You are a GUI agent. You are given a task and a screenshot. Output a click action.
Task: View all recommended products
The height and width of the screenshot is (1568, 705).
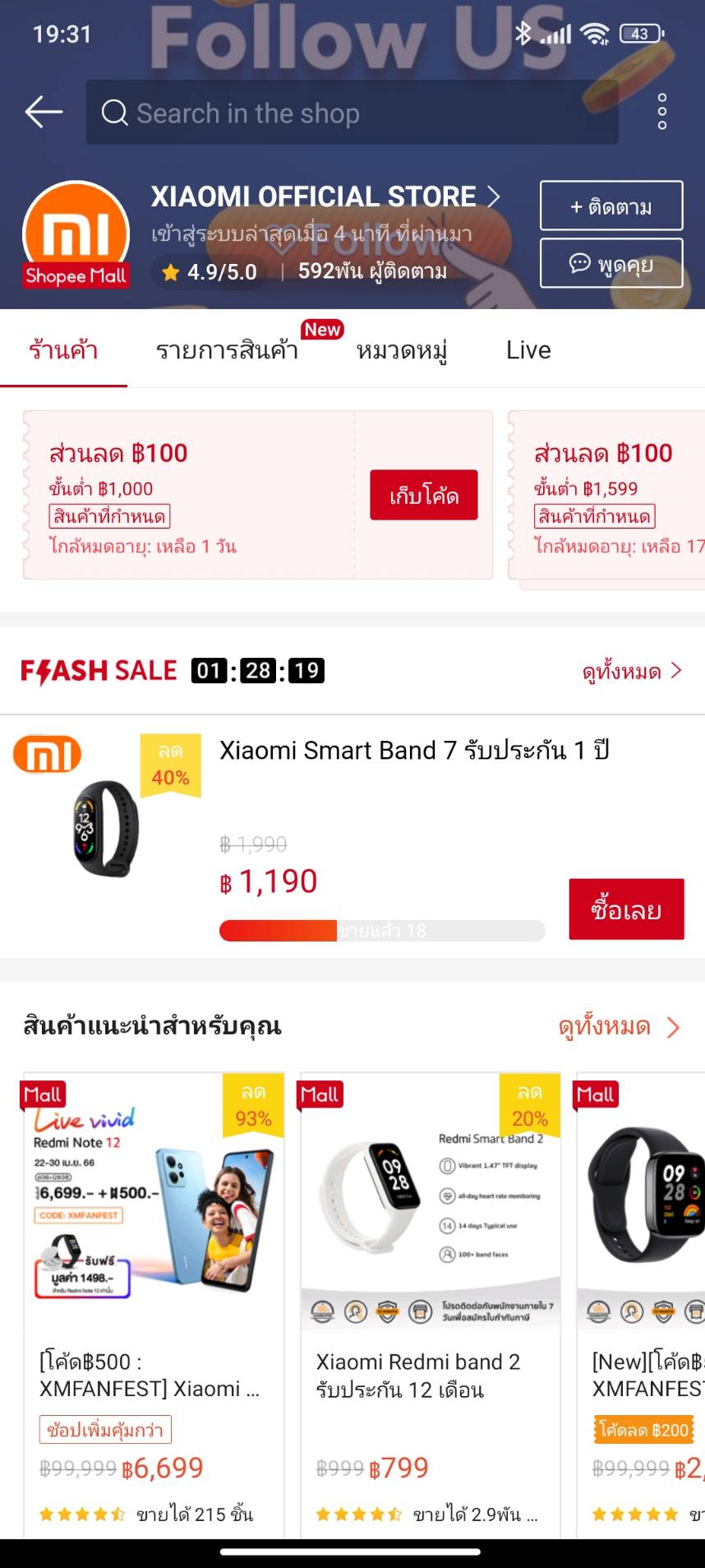(618, 1027)
